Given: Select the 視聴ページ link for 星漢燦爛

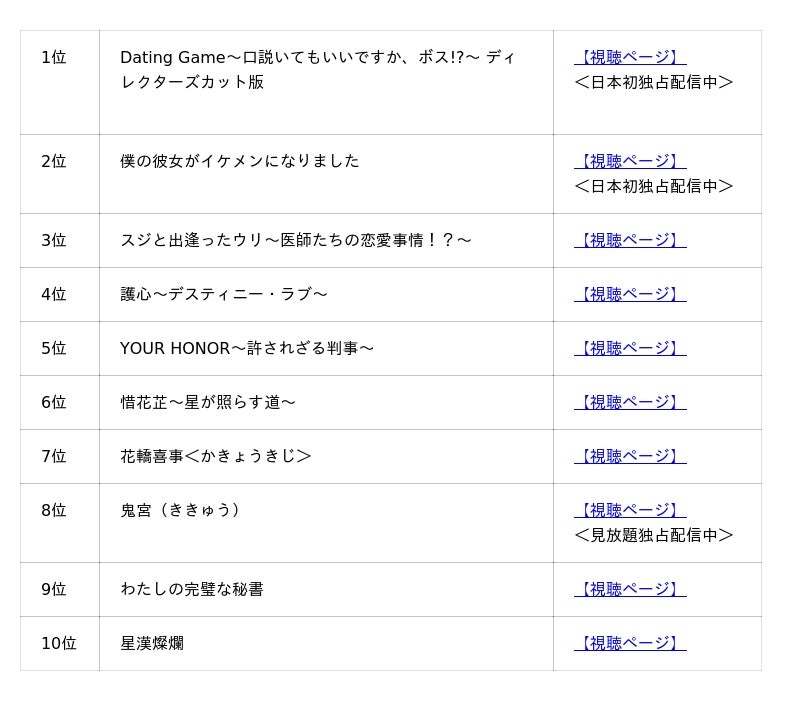Looking at the screenshot, I should click(x=630, y=643).
